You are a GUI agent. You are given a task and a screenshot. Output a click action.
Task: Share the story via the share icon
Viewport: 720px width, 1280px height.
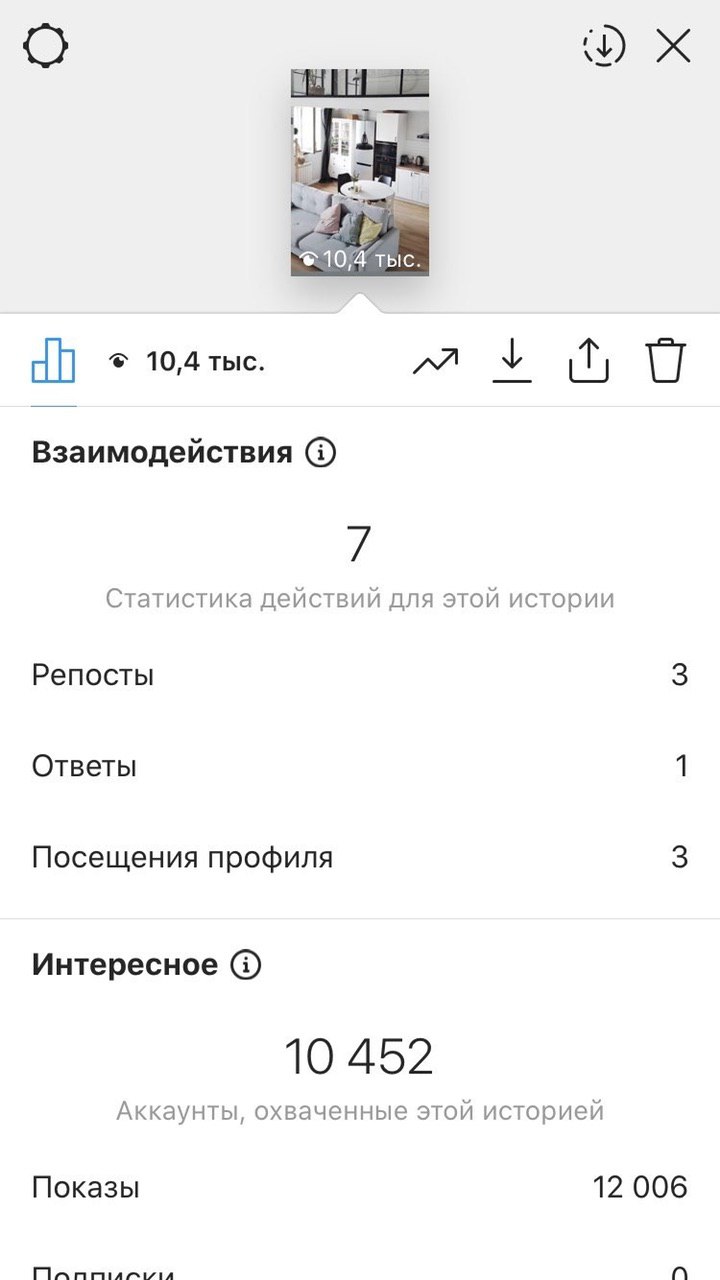(x=589, y=360)
